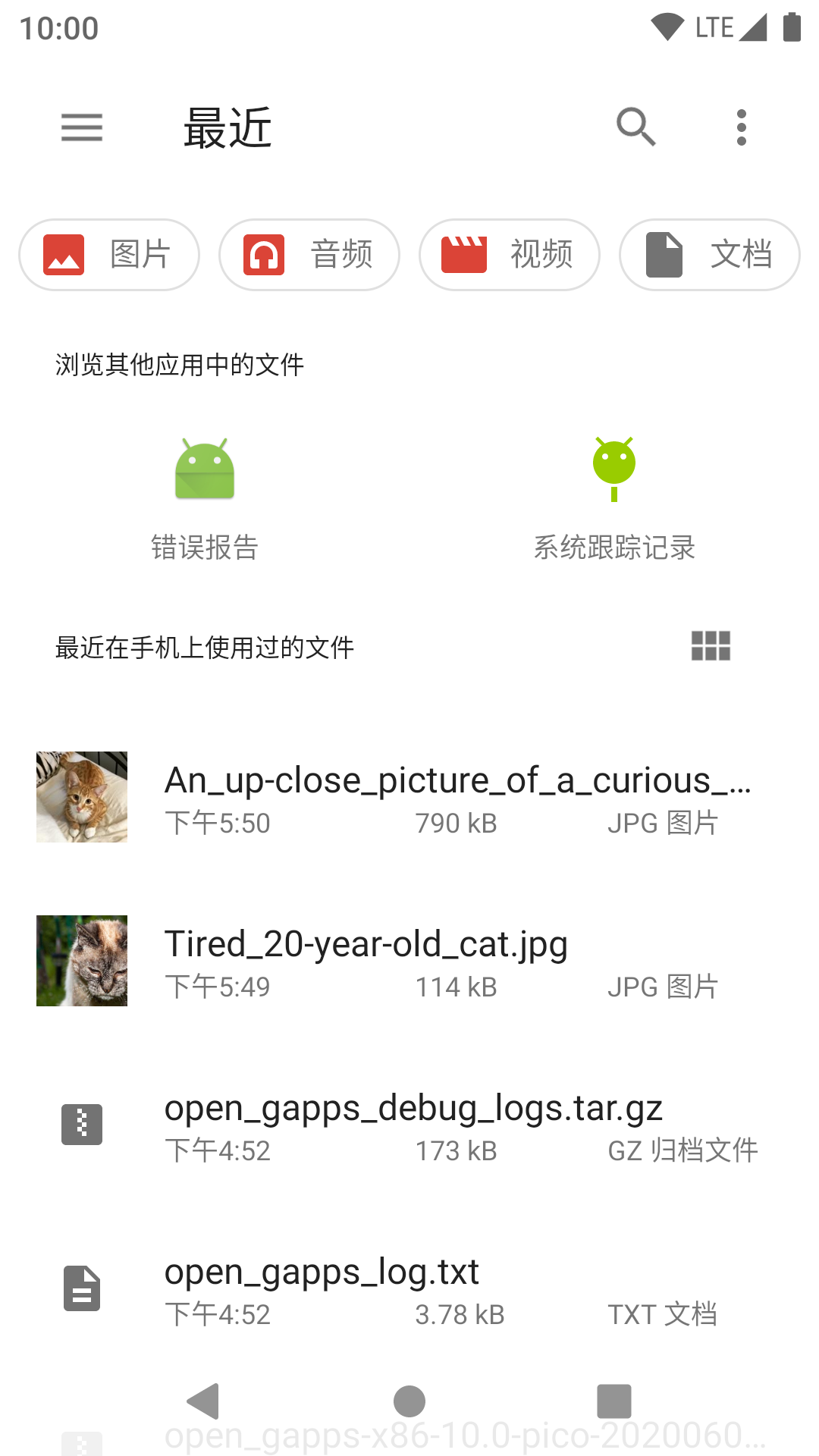This screenshot has height=1456, width=819.
Task: Select the An_up-close_picture_of_a_curious file
Action: tap(409, 796)
